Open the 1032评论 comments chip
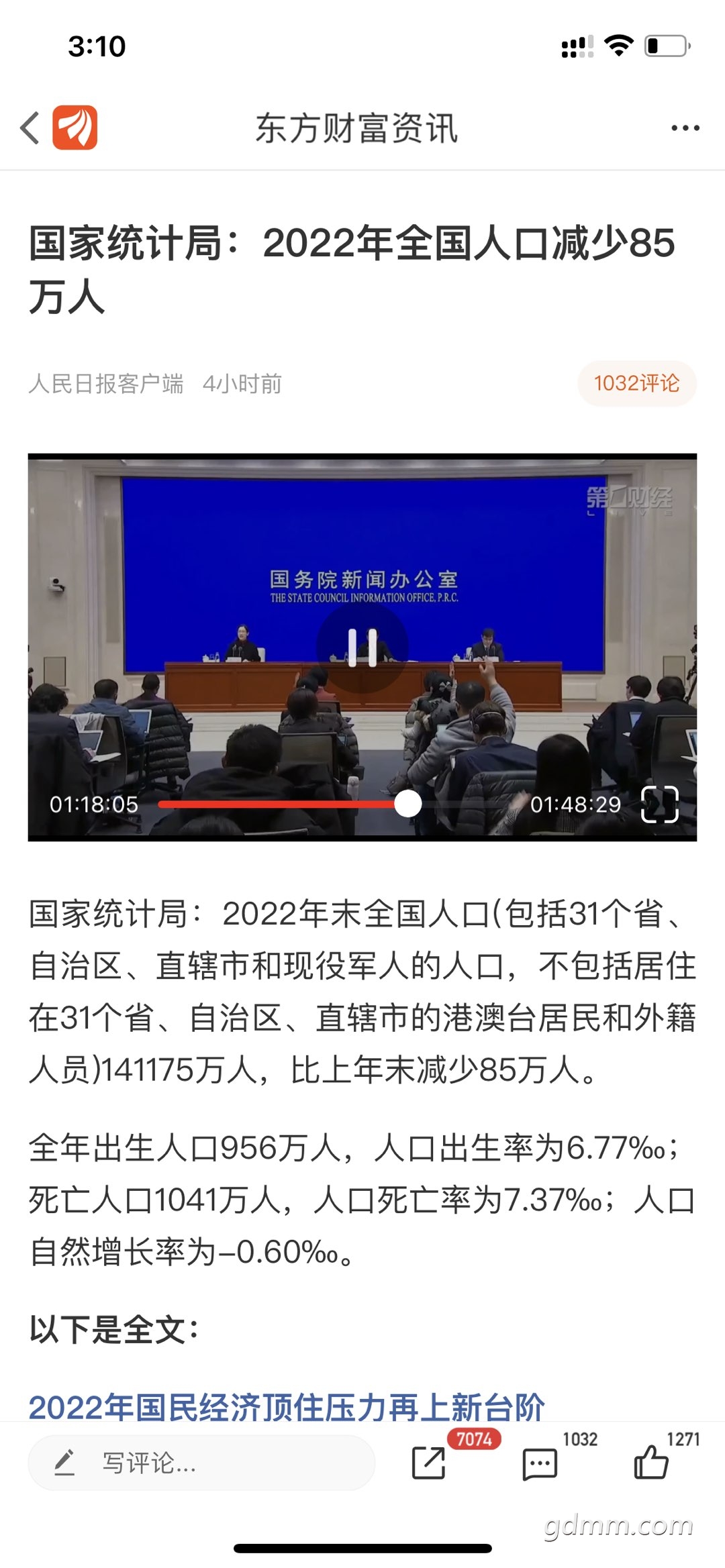Viewport: 725px width, 1568px height. (x=636, y=384)
